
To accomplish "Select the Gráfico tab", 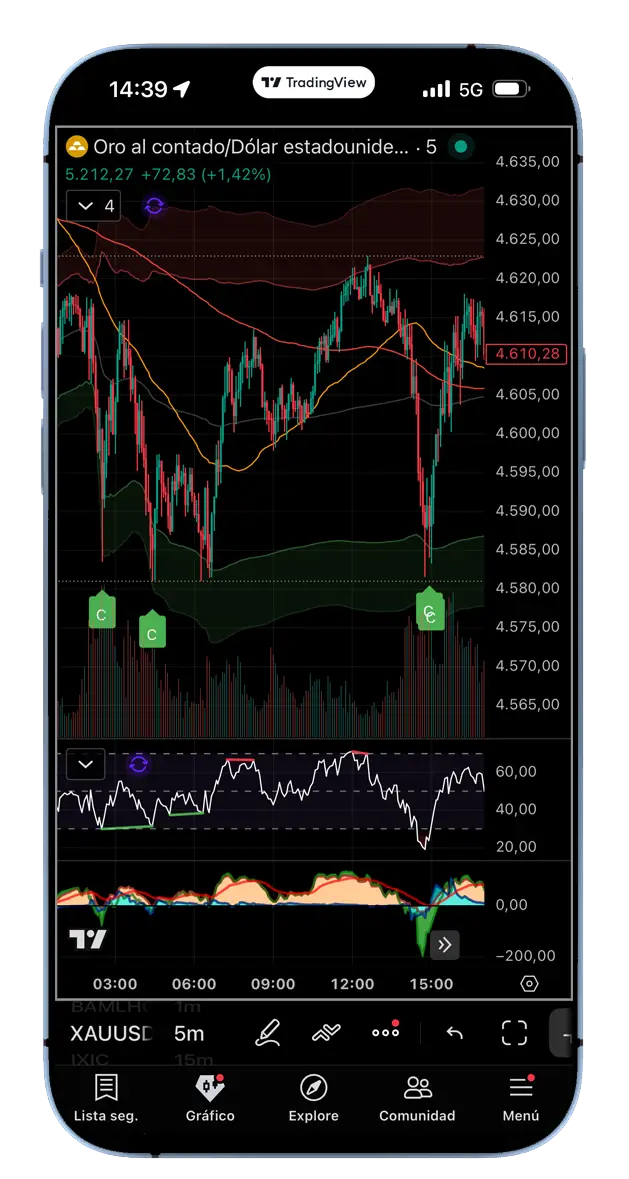I will (x=210, y=1098).
